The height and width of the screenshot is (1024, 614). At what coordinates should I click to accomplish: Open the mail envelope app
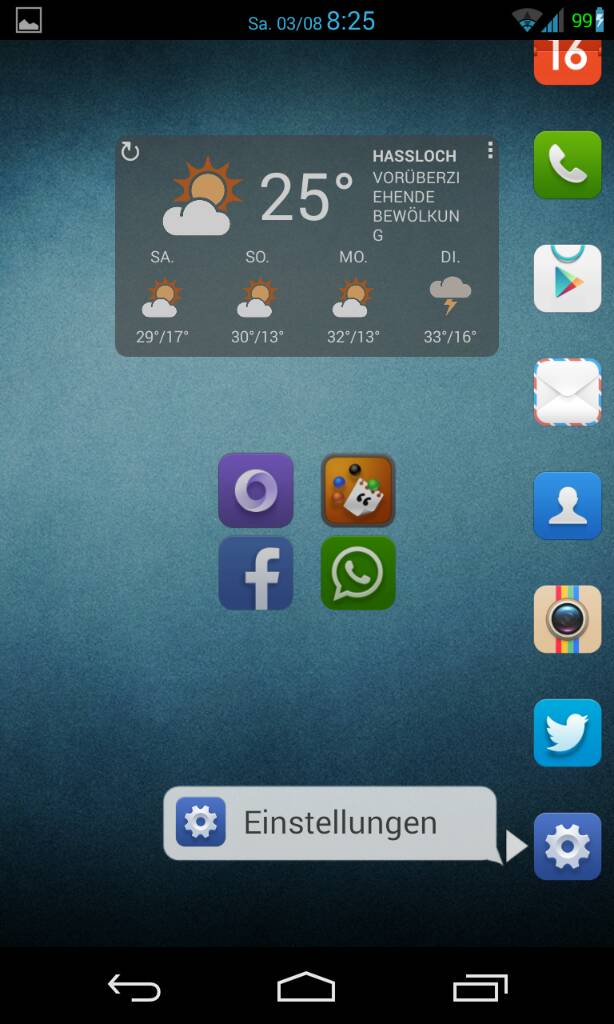click(567, 392)
